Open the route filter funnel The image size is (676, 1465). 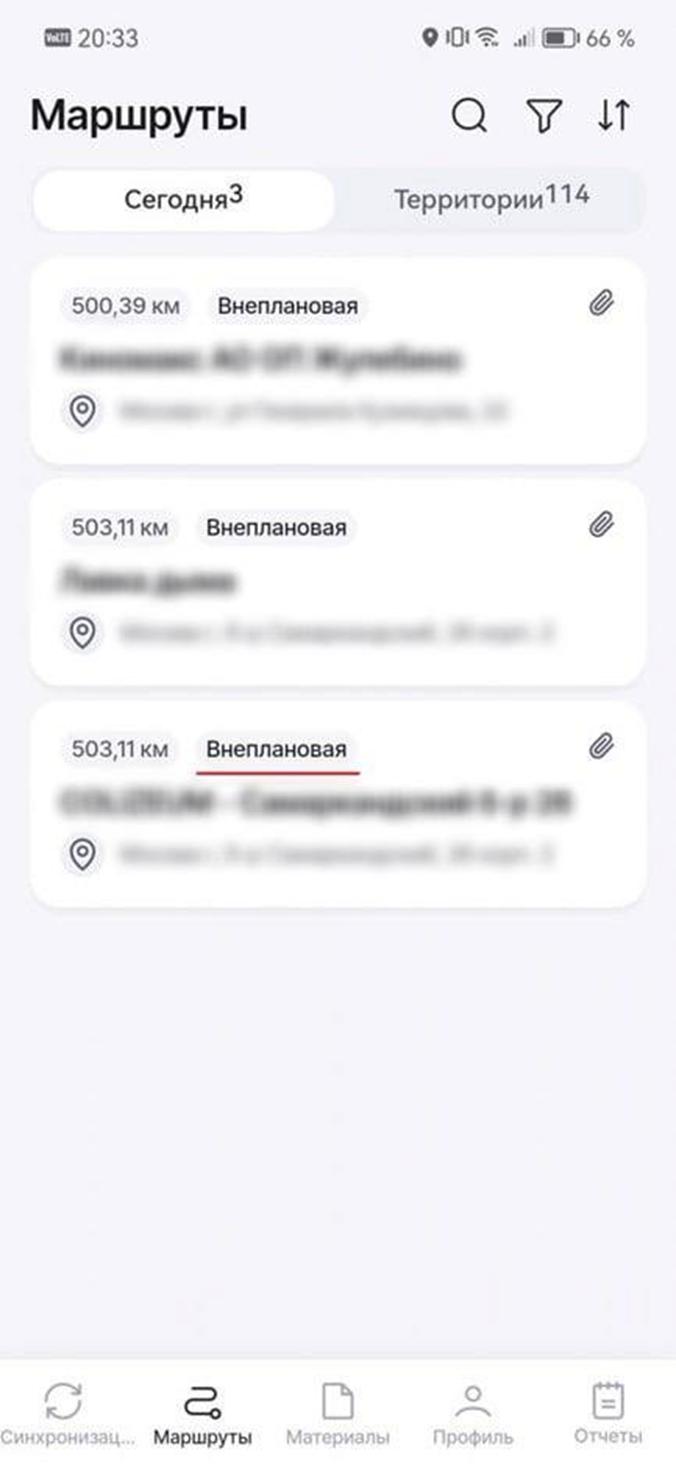pyautogui.click(x=543, y=116)
